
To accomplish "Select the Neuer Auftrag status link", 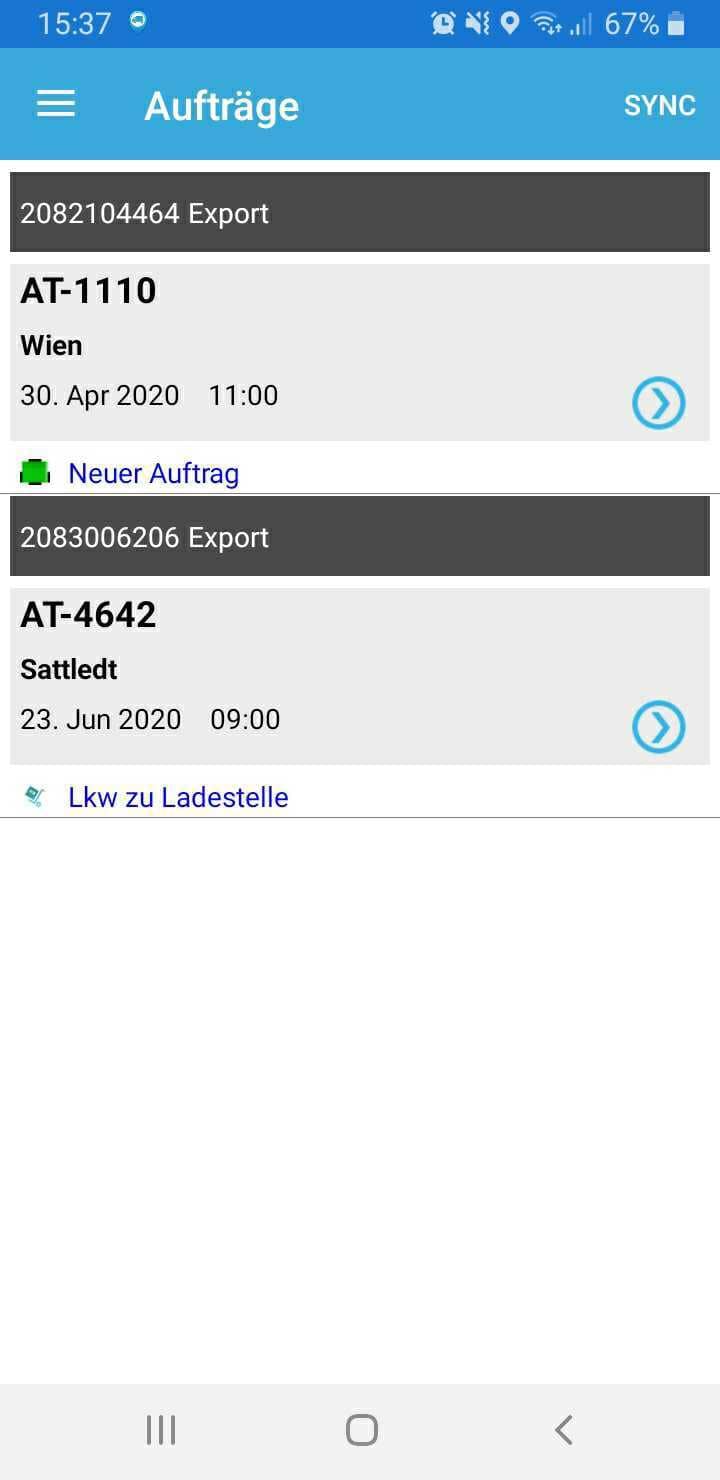I will 153,473.
